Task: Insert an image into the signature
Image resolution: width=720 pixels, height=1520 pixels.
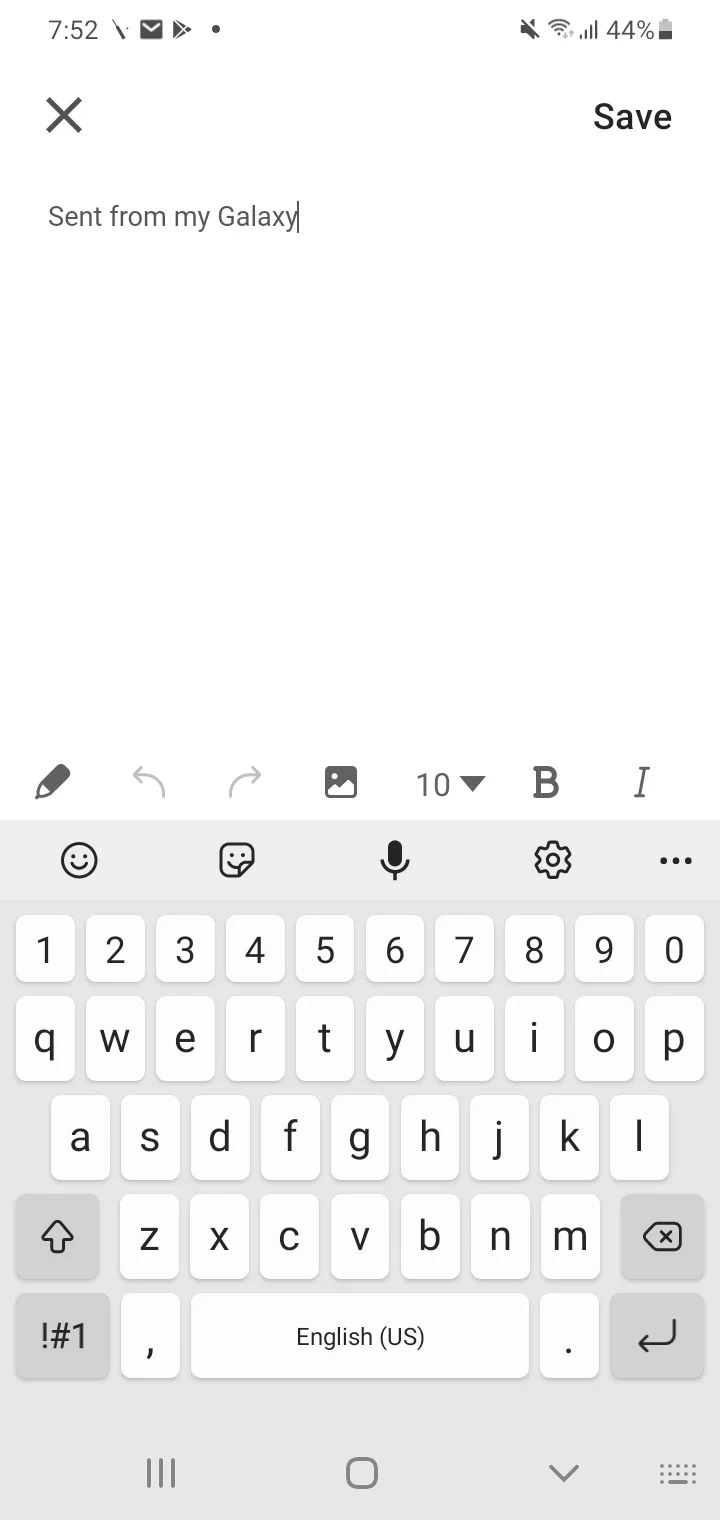Action: (x=341, y=782)
